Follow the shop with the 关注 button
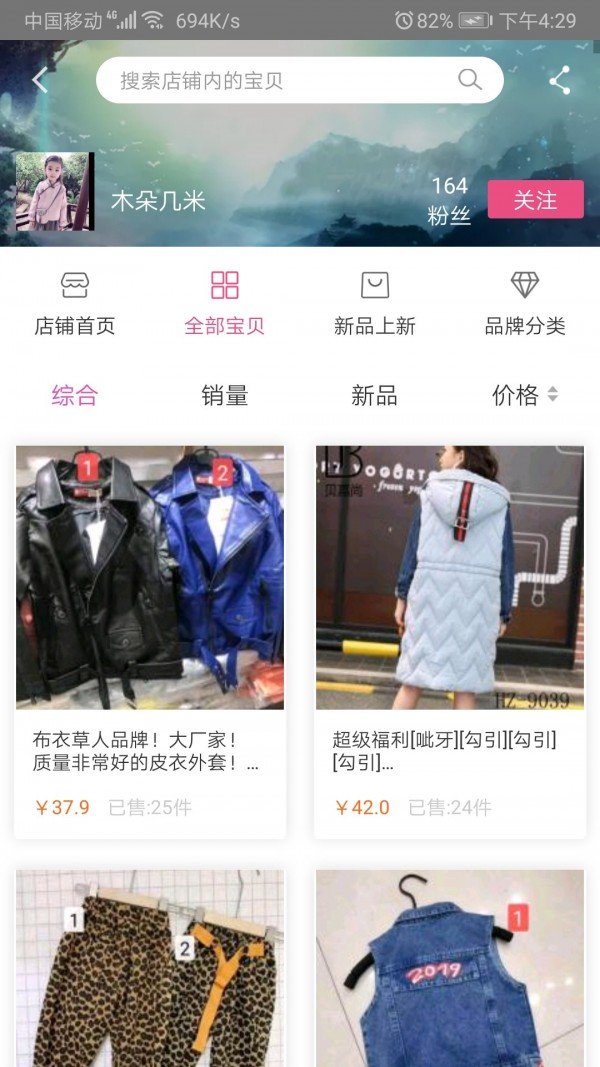The height and width of the screenshot is (1067, 600). click(535, 200)
